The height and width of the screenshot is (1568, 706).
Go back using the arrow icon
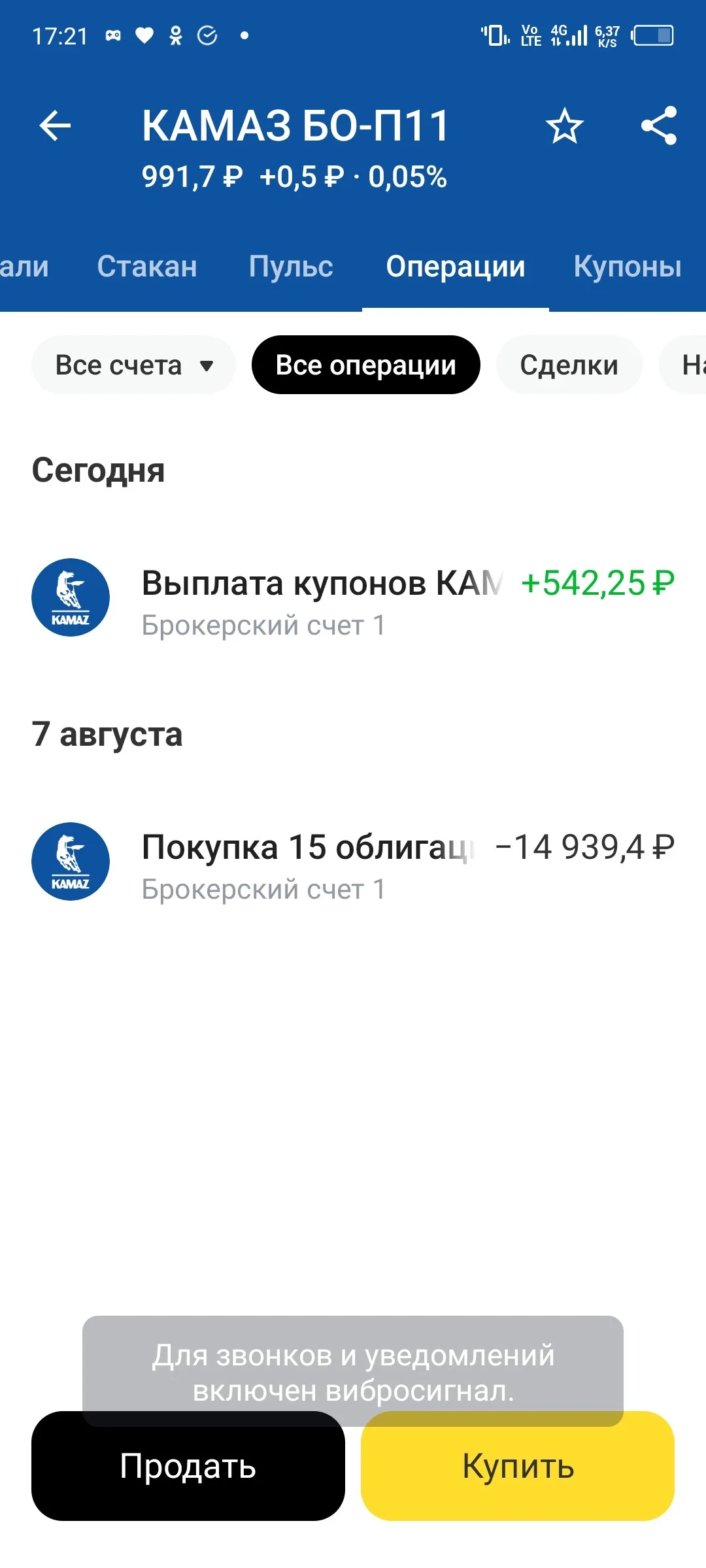click(55, 125)
